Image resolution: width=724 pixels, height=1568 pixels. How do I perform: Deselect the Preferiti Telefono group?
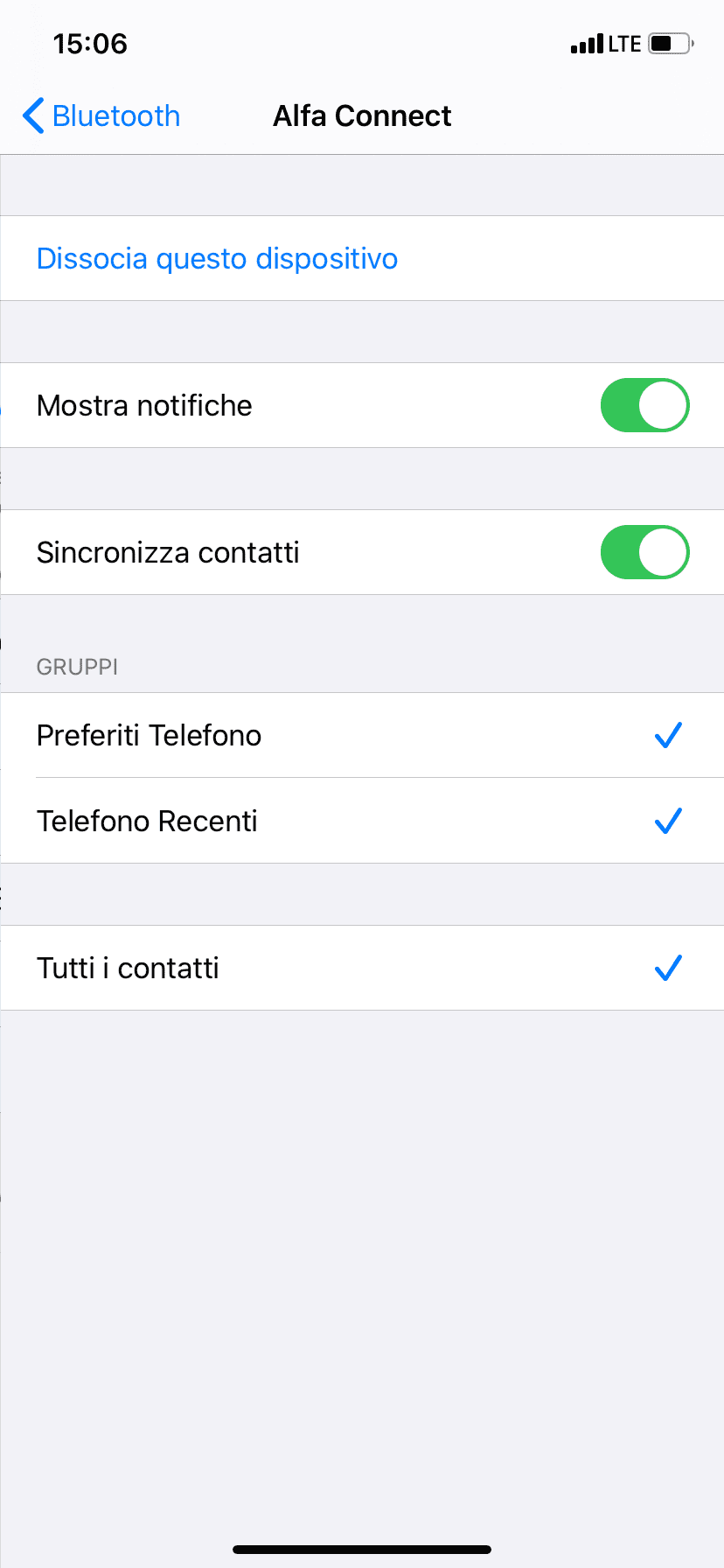362,735
